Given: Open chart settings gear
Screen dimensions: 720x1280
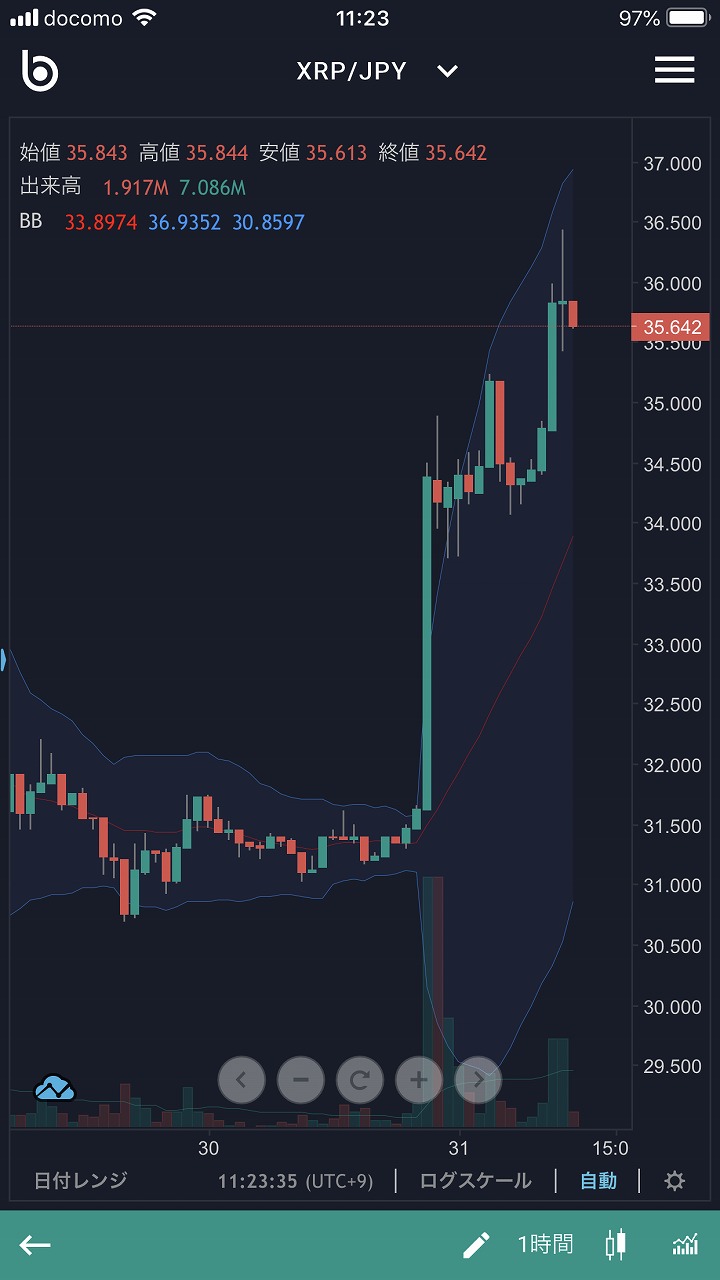Looking at the screenshot, I should (x=675, y=1181).
